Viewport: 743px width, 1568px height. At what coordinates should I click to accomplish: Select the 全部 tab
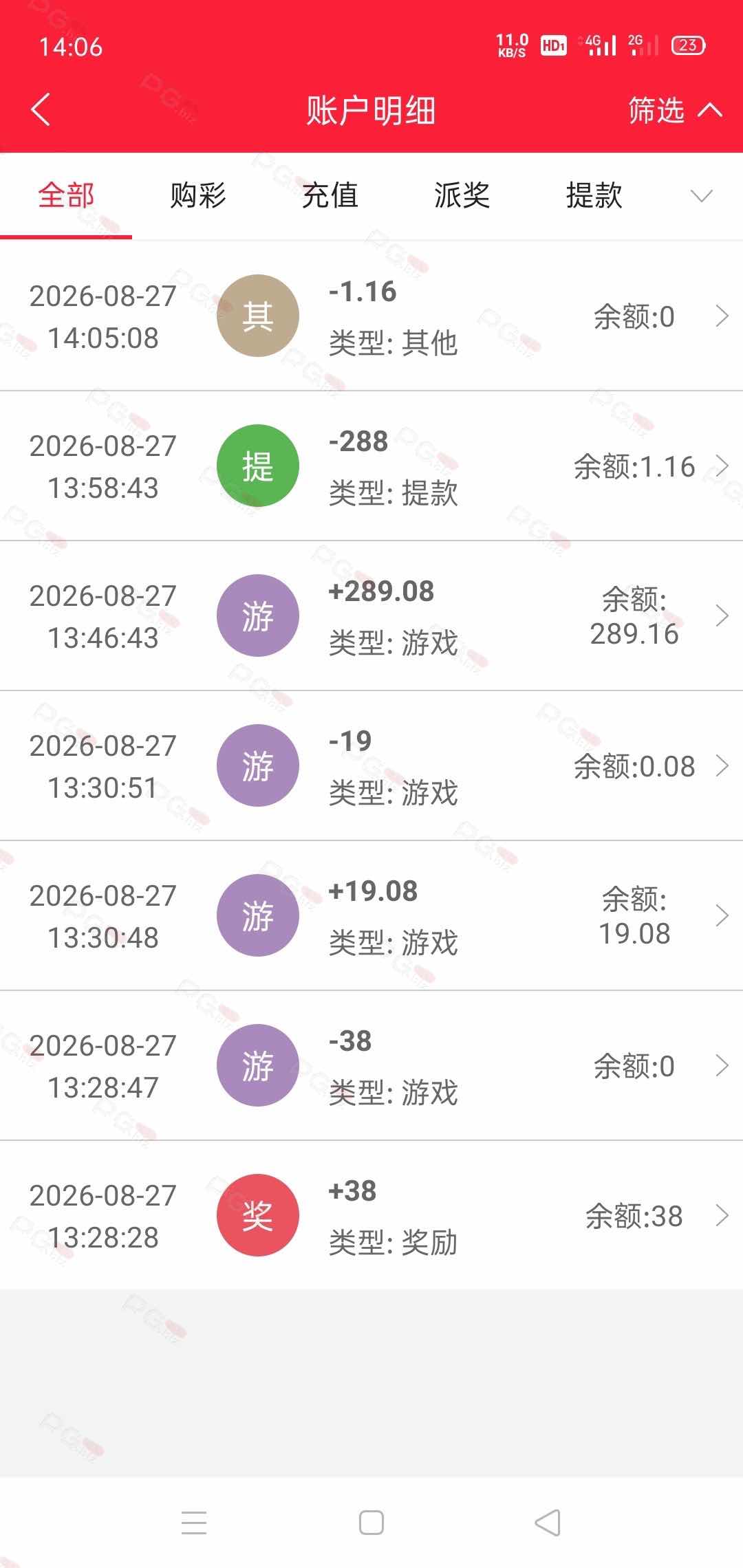(x=66, y=195)
